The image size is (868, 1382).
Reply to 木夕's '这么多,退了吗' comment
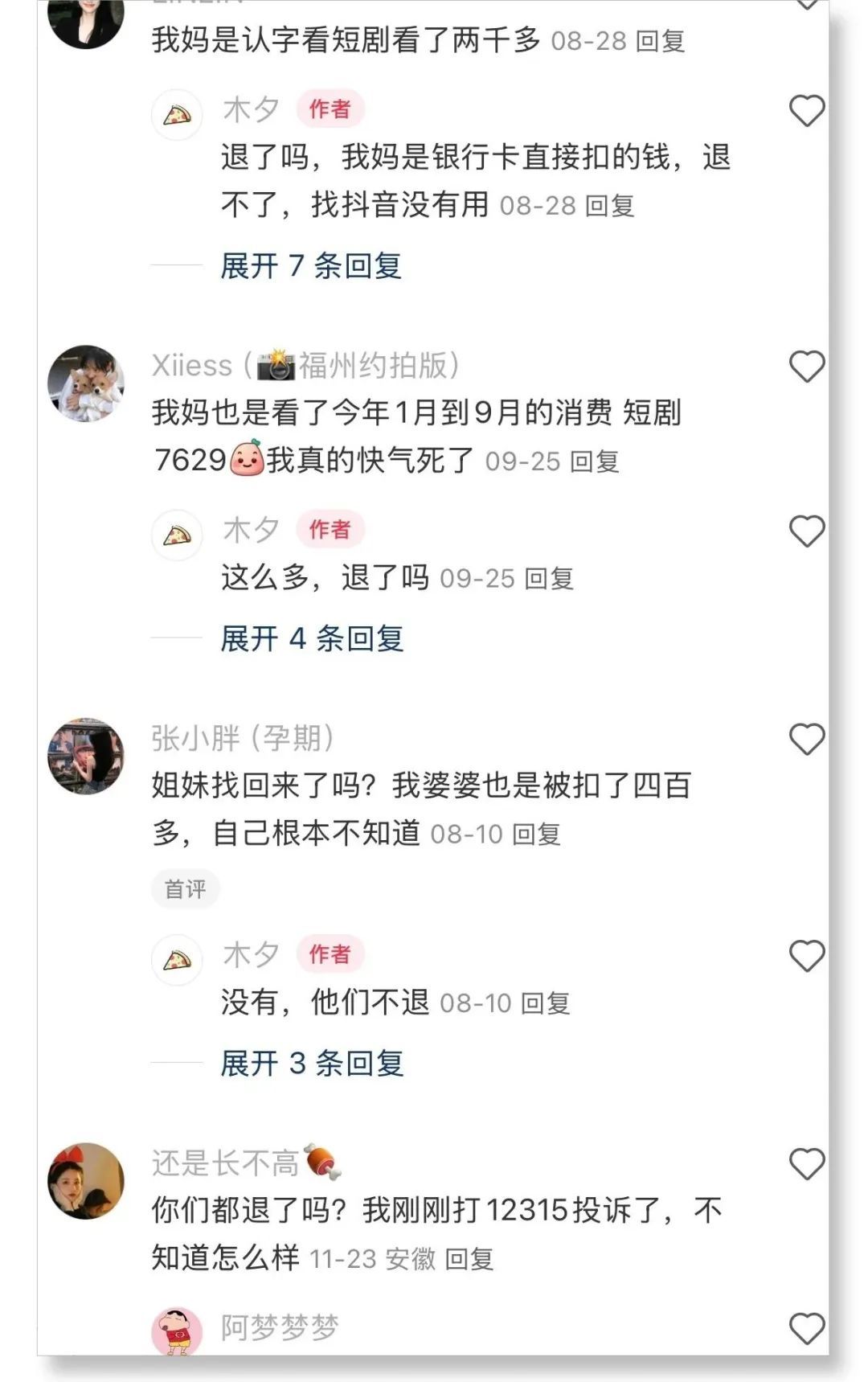549,579
